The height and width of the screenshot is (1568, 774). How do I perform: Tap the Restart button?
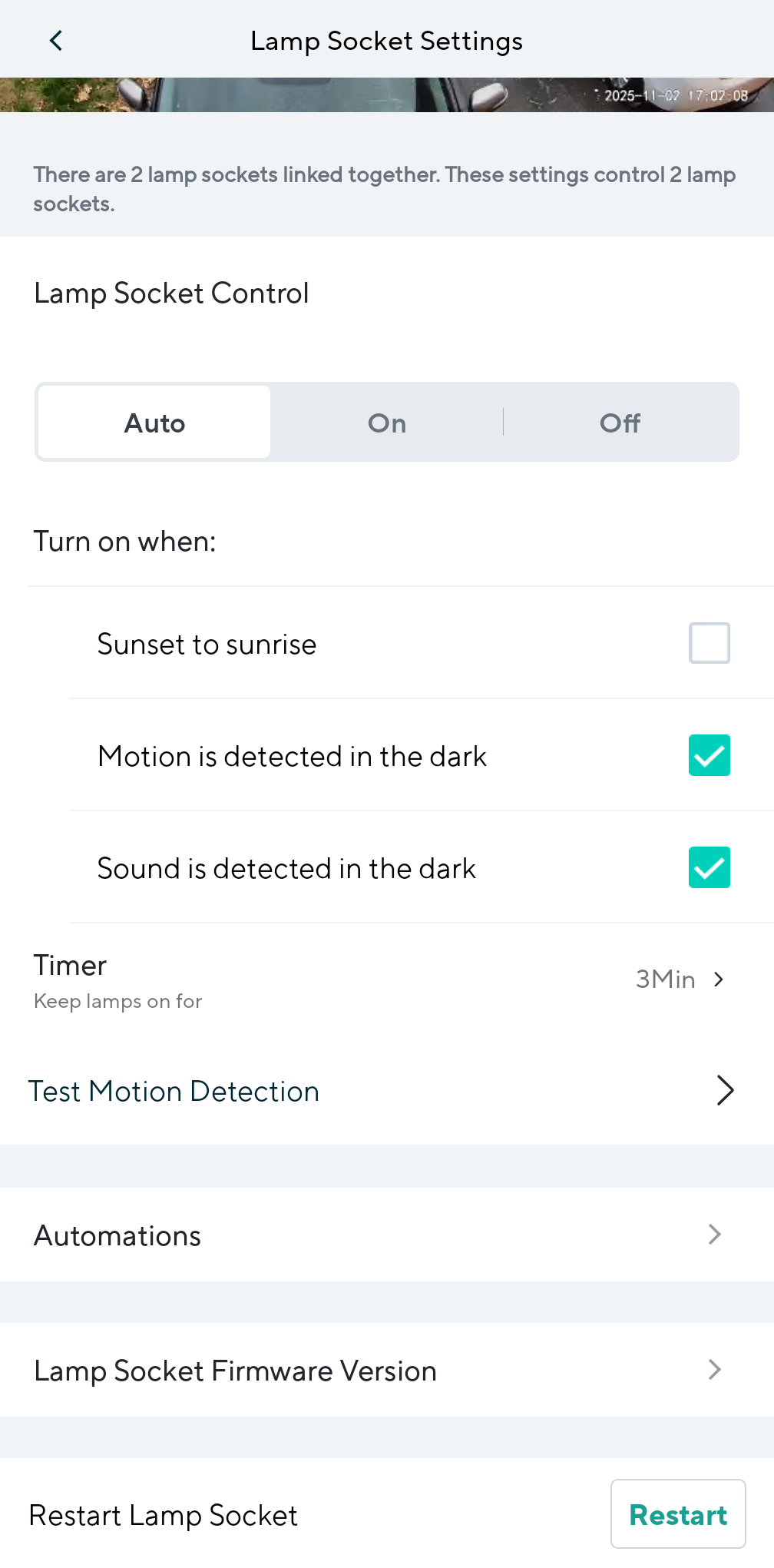point(678,1514)
